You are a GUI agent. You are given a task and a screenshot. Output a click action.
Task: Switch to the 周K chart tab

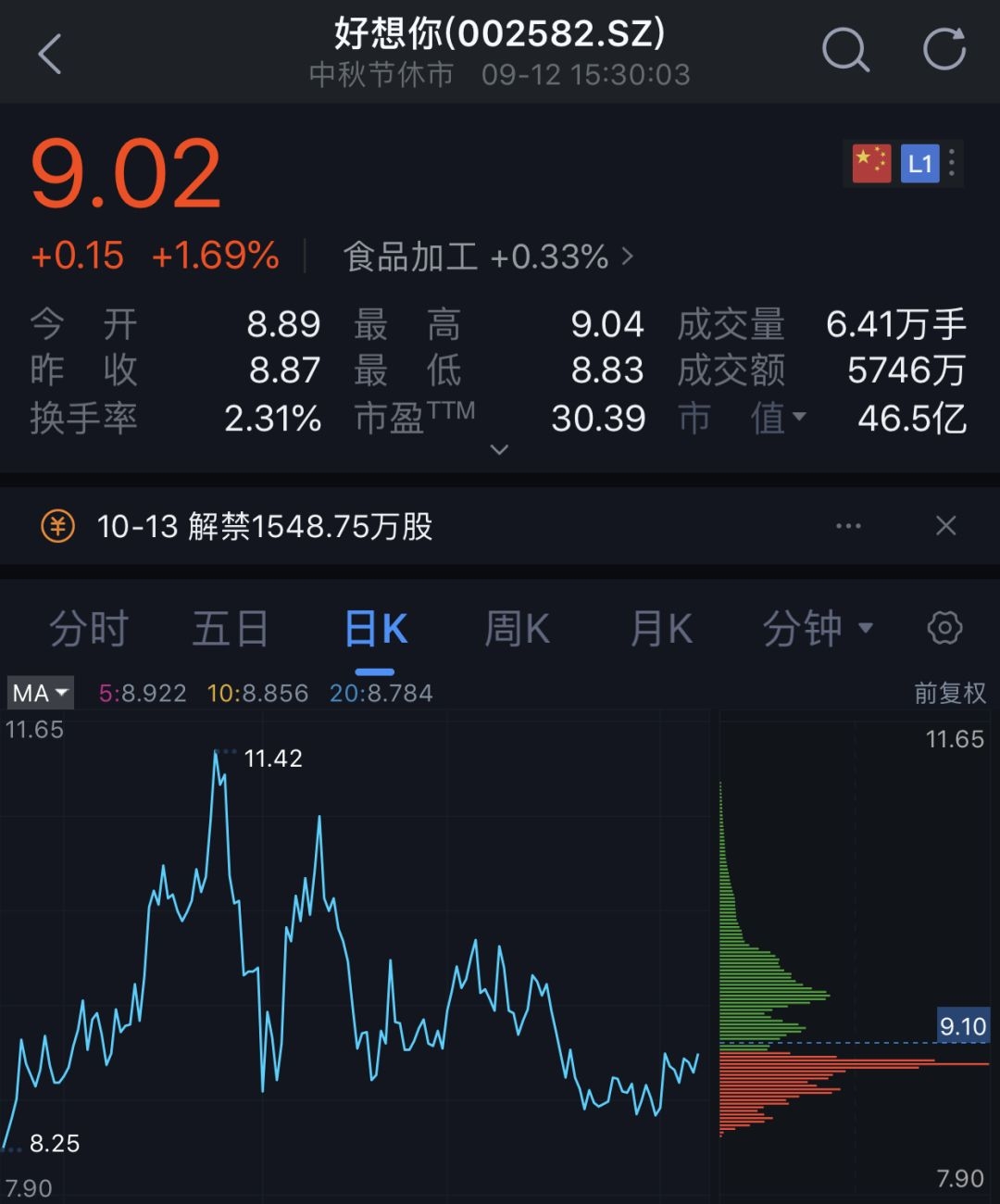[517, 630]
